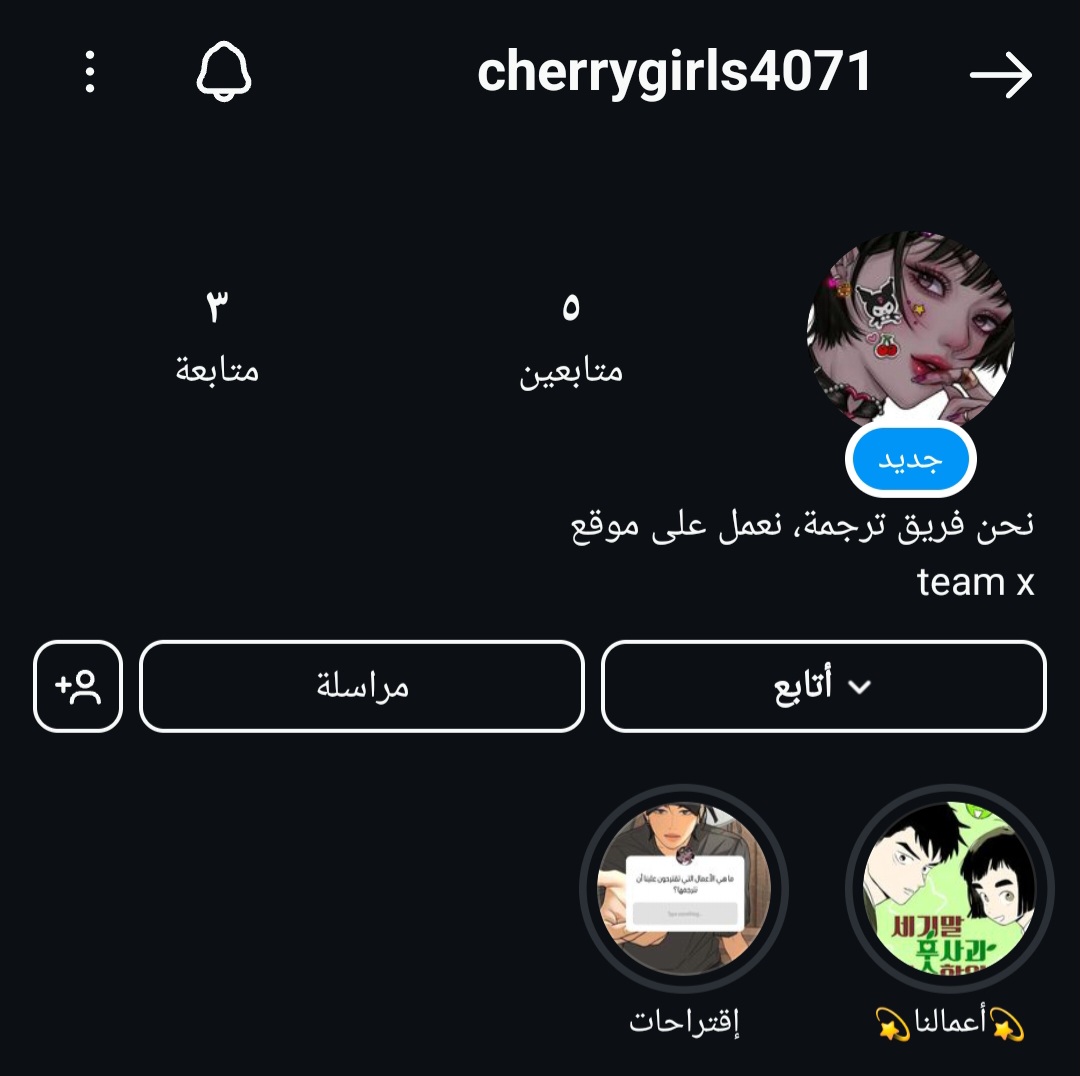Open the notifications bell settings
The image size is (1080, 1076).
pos(224,73)
